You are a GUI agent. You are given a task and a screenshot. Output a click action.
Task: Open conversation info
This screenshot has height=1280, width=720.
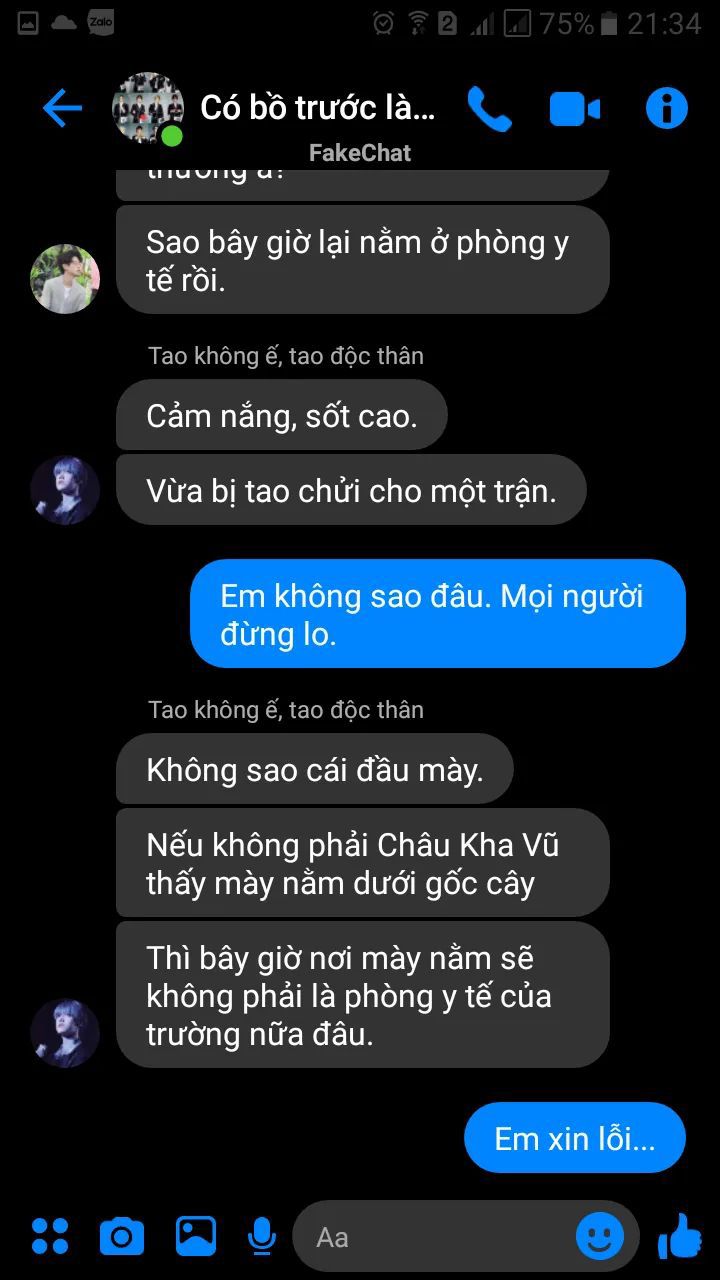667,108
